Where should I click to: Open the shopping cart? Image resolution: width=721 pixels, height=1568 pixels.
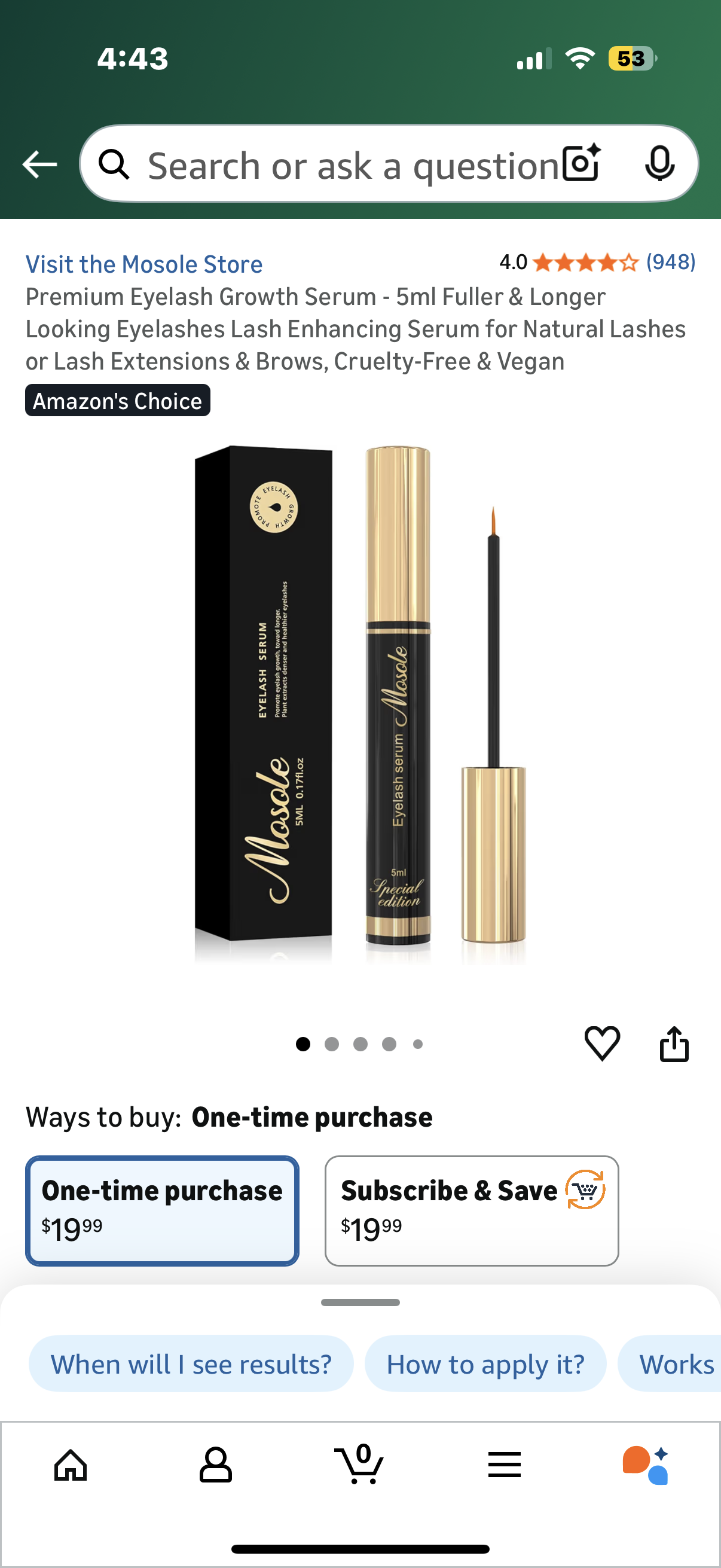pos(359,1465)
